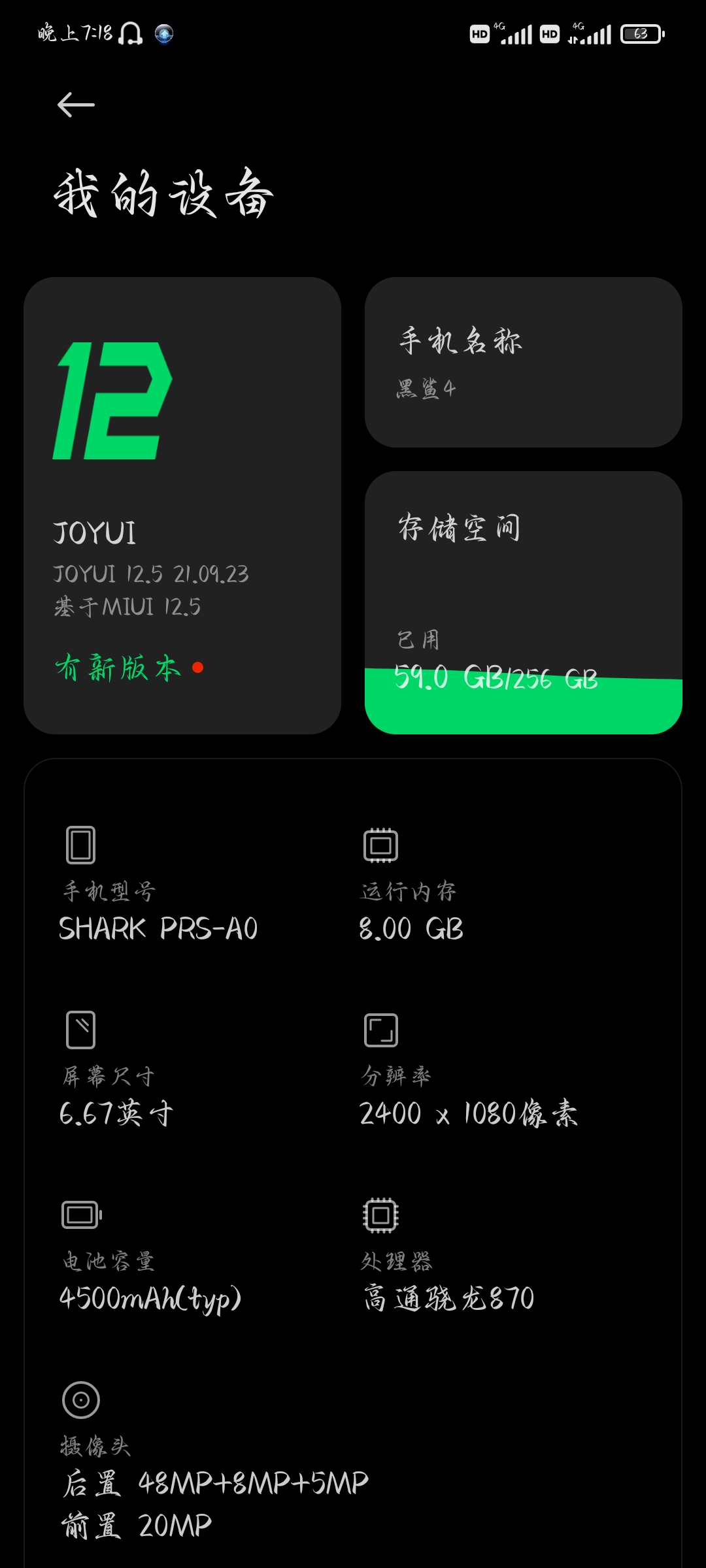
Task: Go back using the top-left arrow
Action: [76, 105]
